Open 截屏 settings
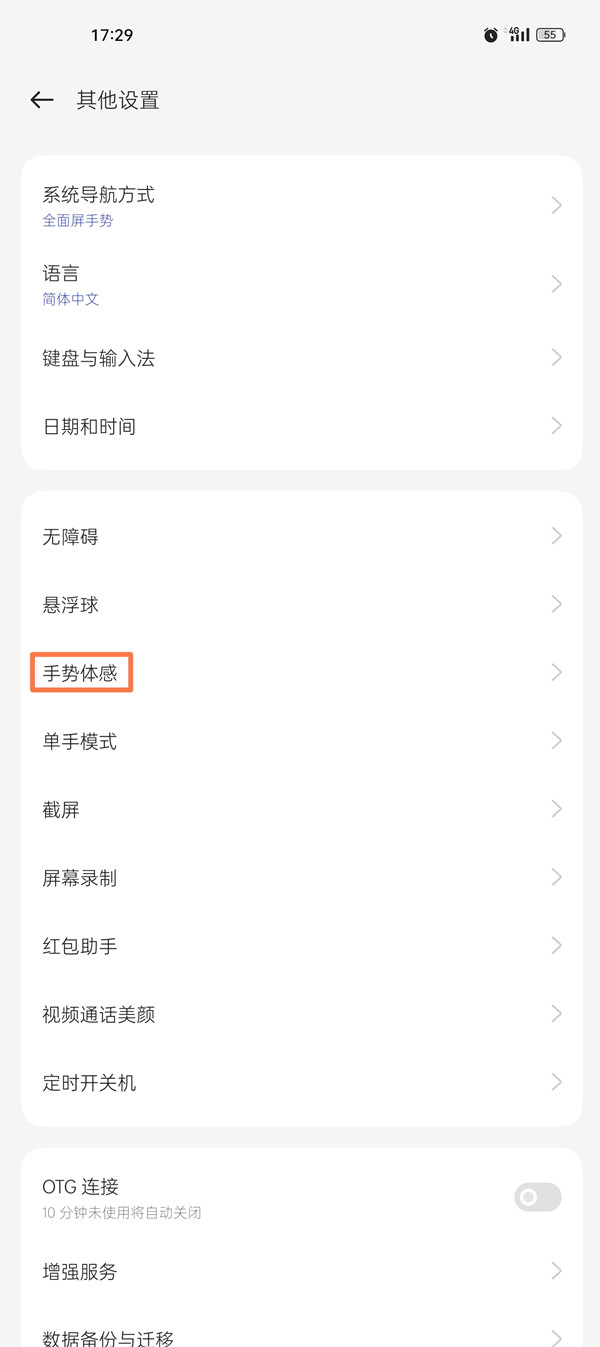The image size is (600, 1347). pyautogui.click(x=300, y=810)
